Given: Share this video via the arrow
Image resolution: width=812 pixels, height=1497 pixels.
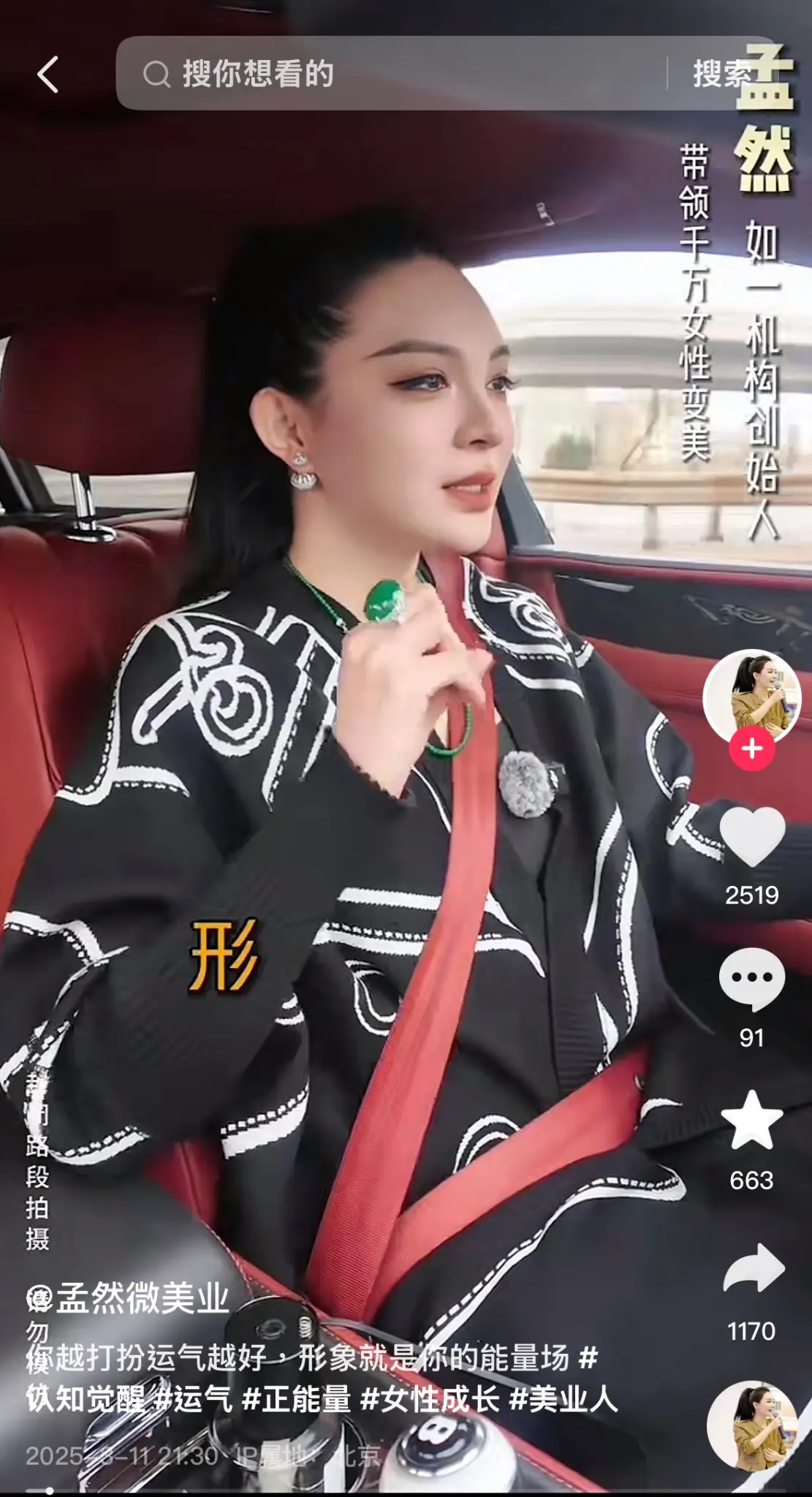Looking at the screenshot, I should pyautogui.click(x=753, y=1269).
